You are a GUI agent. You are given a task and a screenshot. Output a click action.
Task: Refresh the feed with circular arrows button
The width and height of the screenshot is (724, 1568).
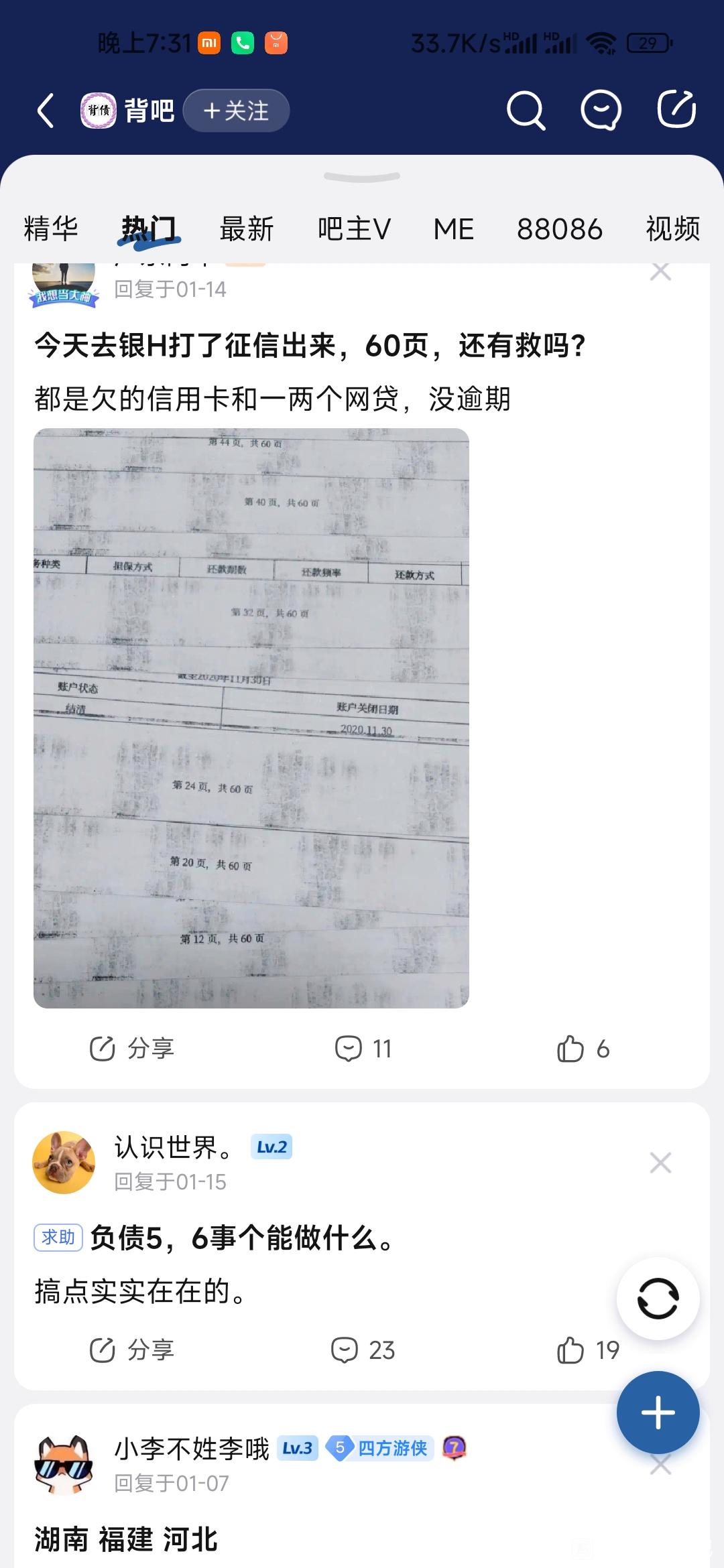pos(658,1299)
